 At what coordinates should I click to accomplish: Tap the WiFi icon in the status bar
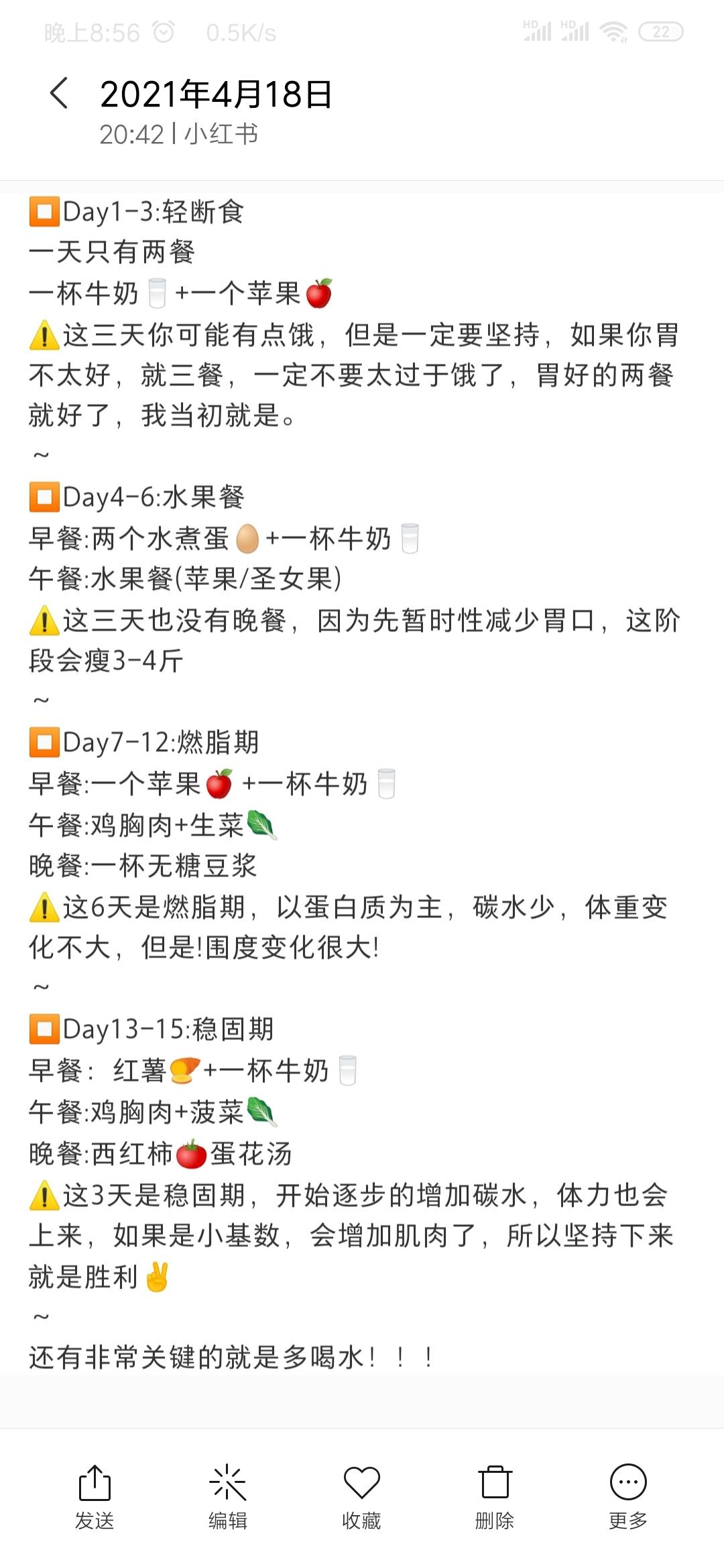[614, 30]
